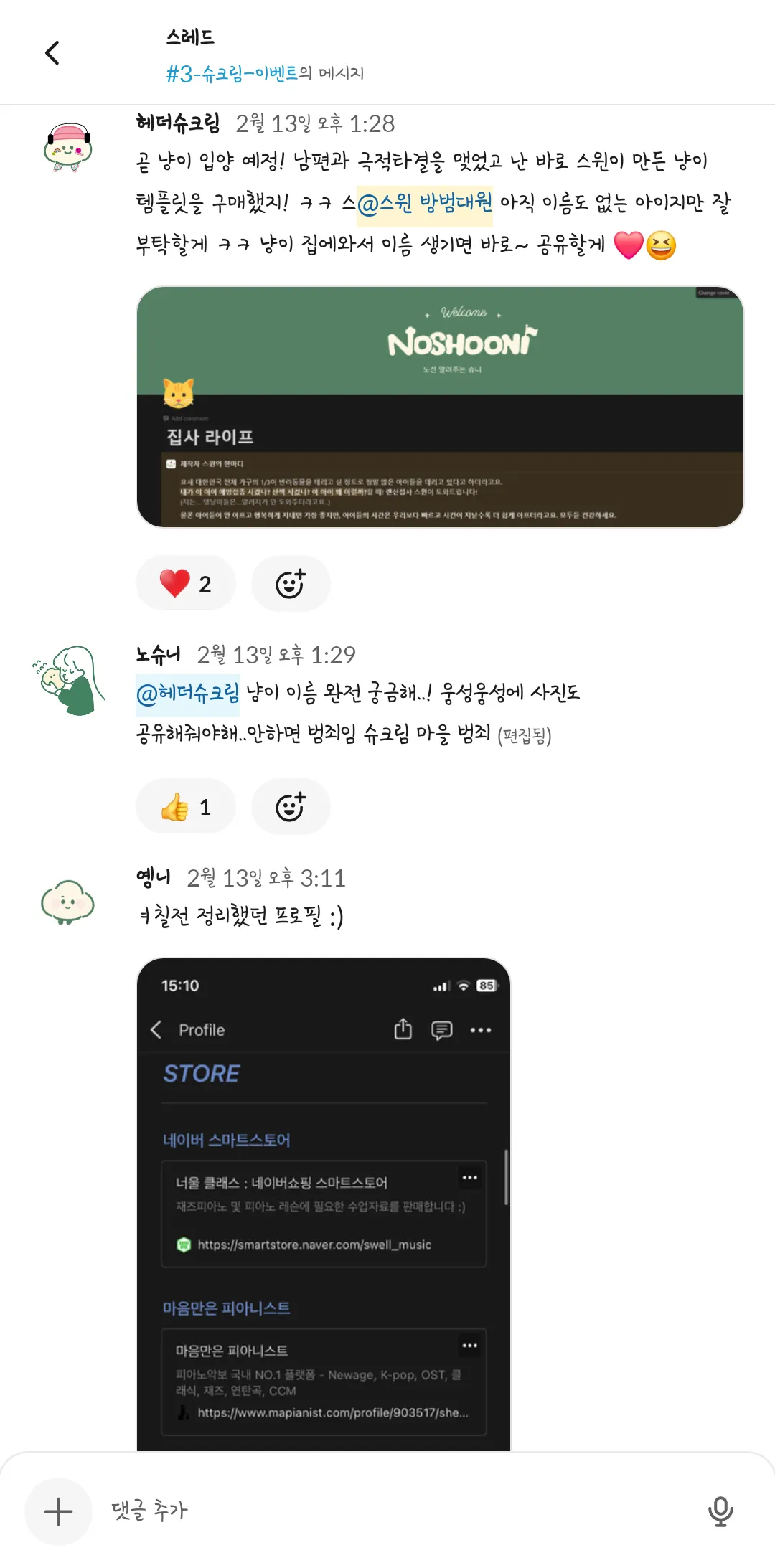The width and height of the screenshot is (775, 1568).
Task: Open the attachment plus button
Action: [58, 1511]
